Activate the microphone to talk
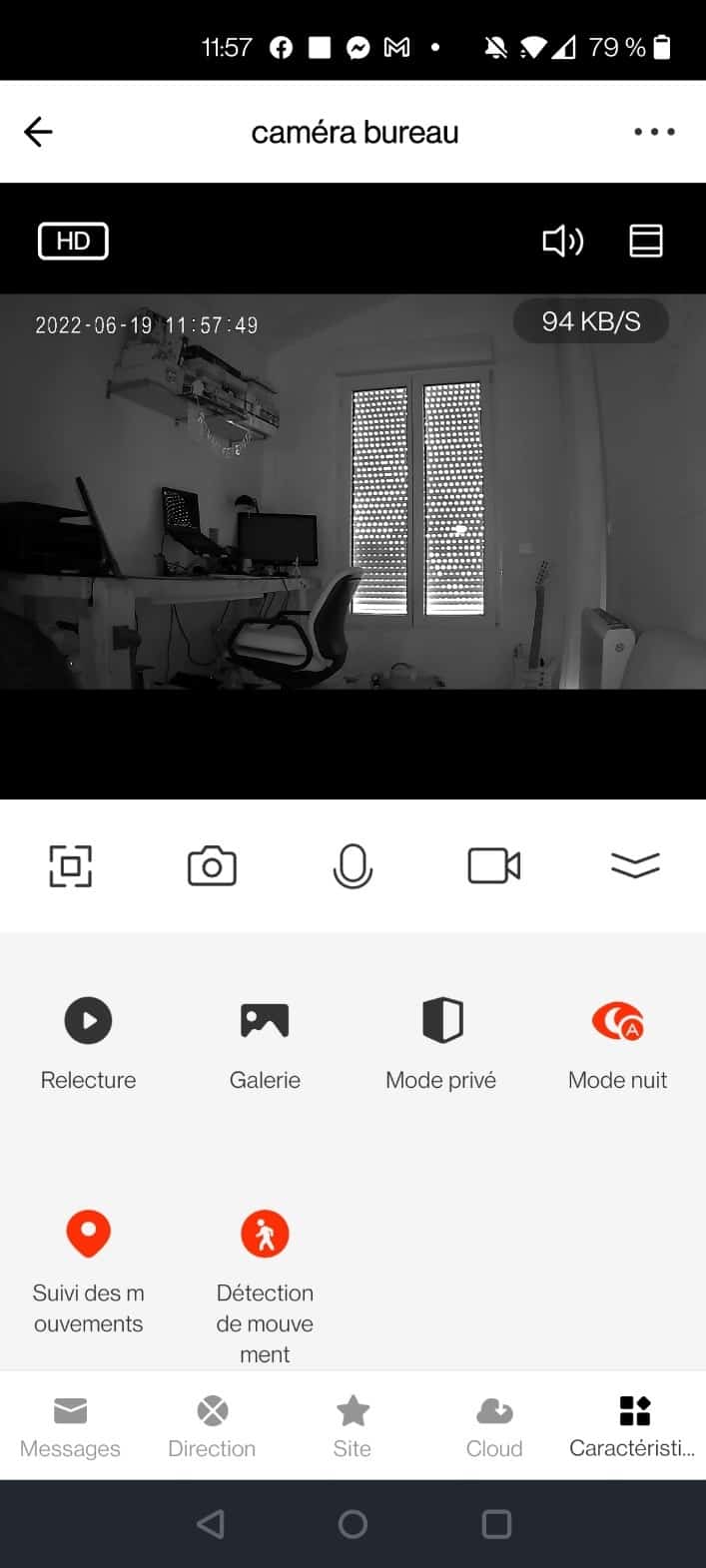 tap(353, 865)
